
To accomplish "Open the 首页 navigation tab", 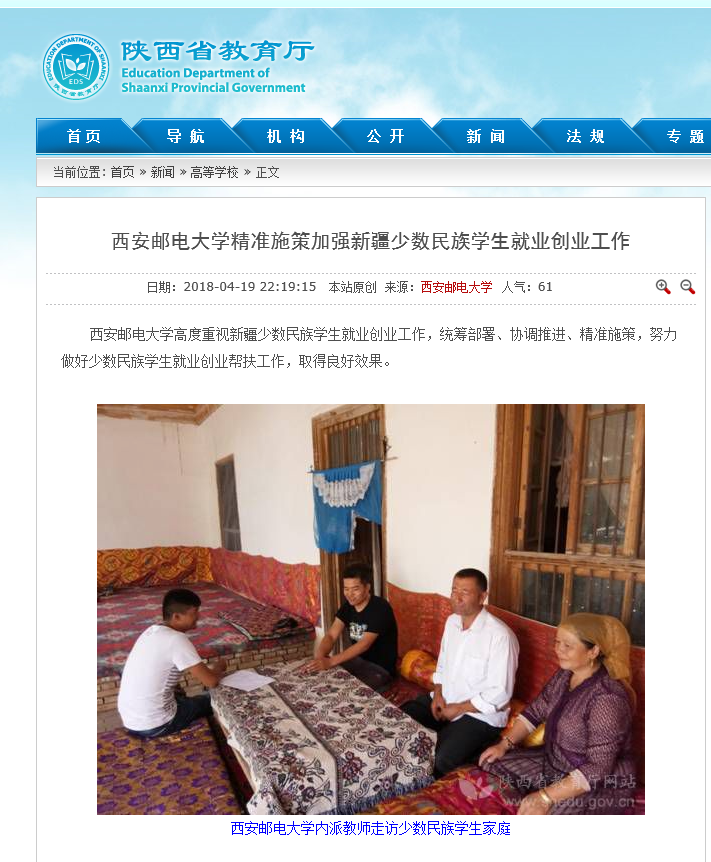I will [84, 137].
